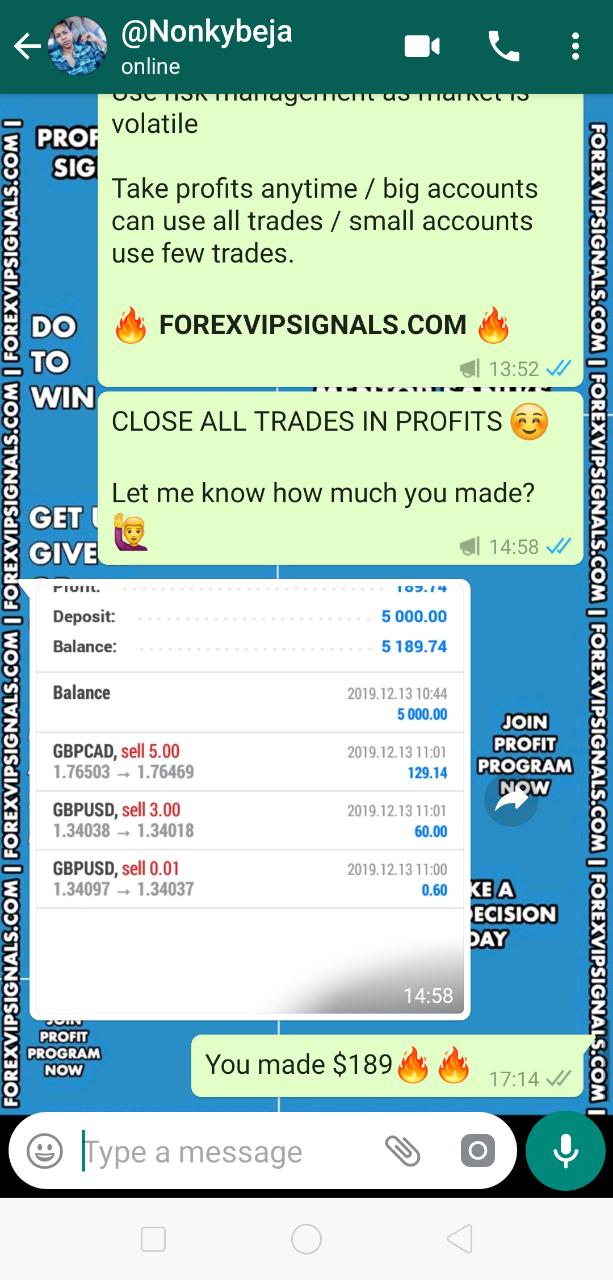Open the emoji picker

tap(45, 1151)
